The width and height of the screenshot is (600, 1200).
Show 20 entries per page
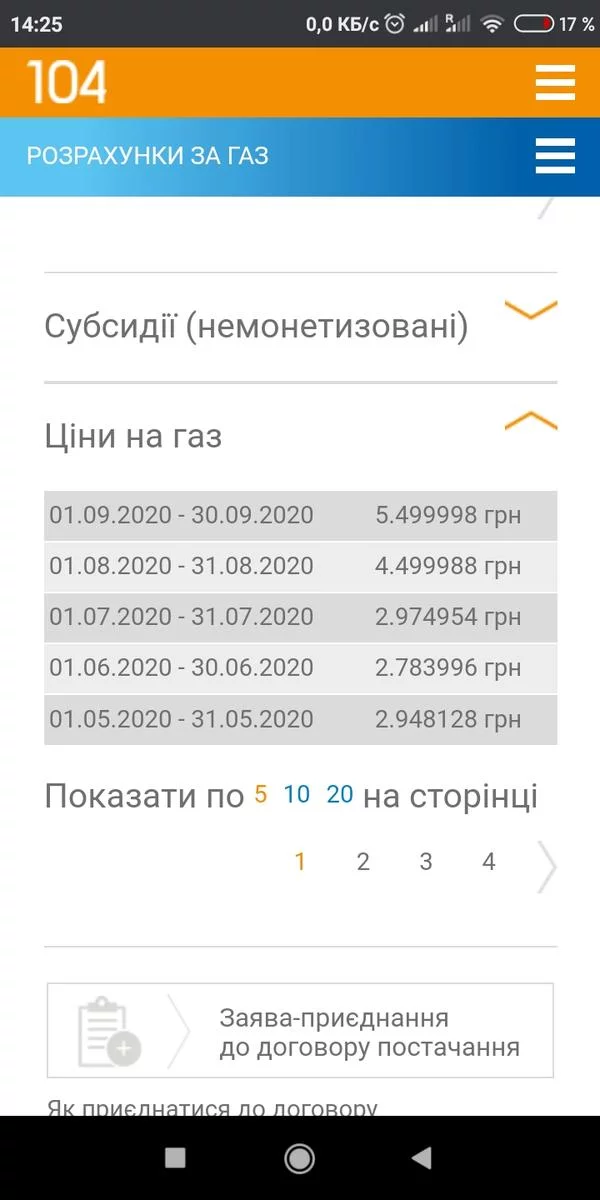coord(340,795)
